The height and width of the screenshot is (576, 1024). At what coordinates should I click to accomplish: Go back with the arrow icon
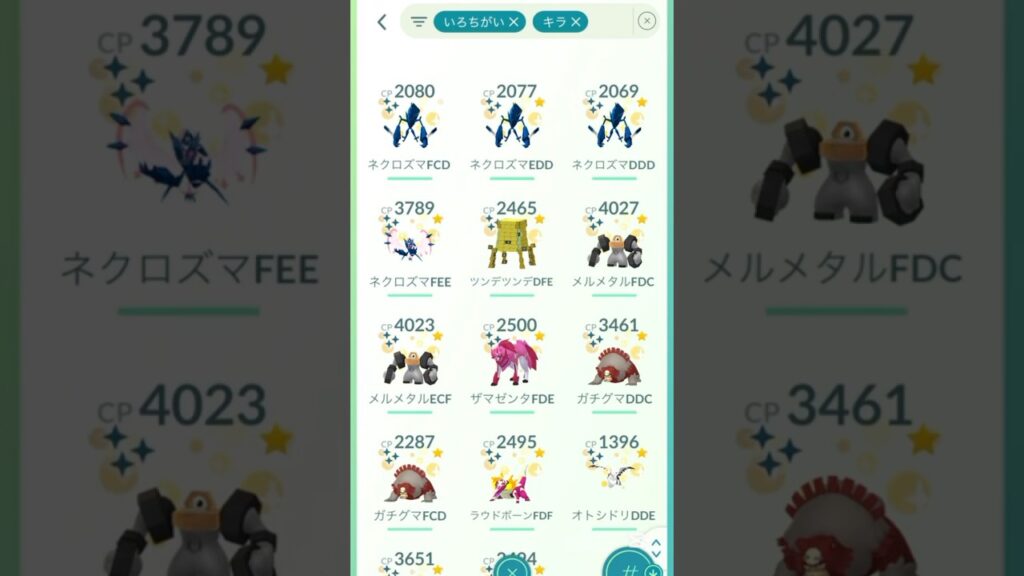click(x=381, y=22)
